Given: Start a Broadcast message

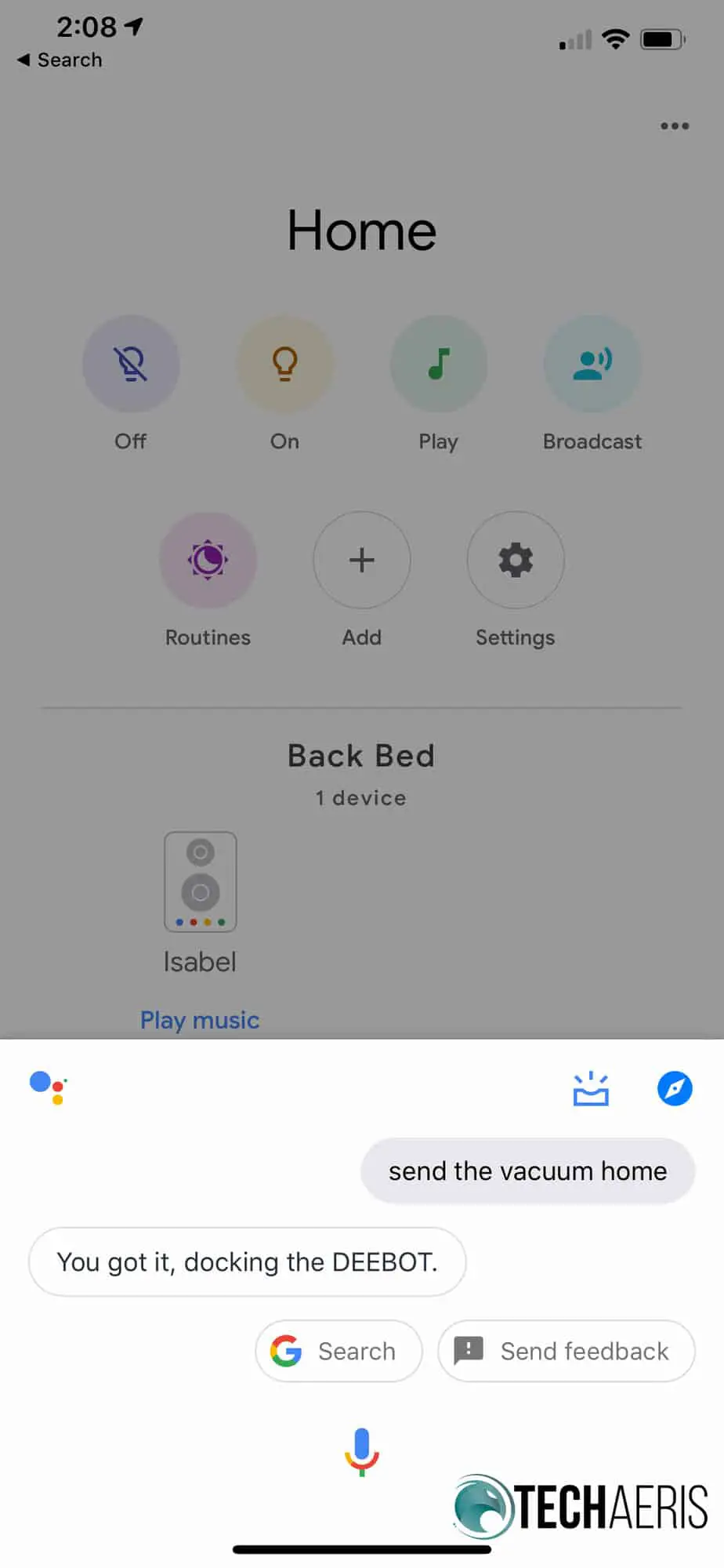Looking at the screenshot, I should pos(592,364).
